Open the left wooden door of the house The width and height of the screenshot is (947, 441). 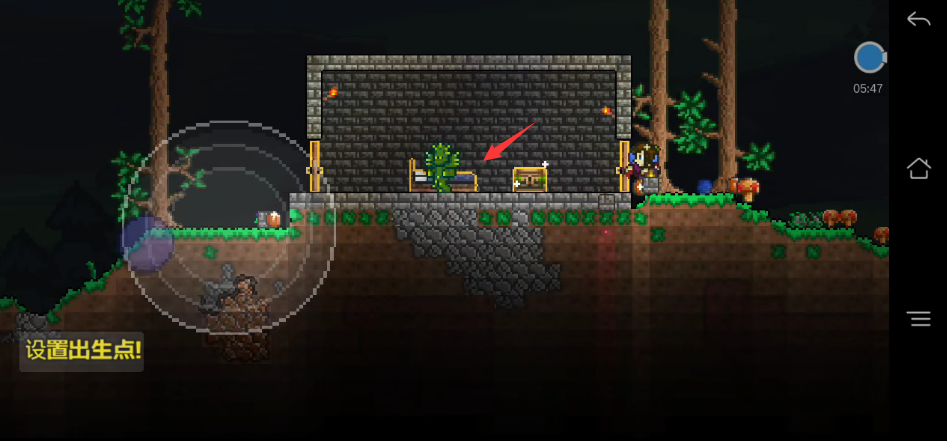pyautogui.click(x=315, y=166)
